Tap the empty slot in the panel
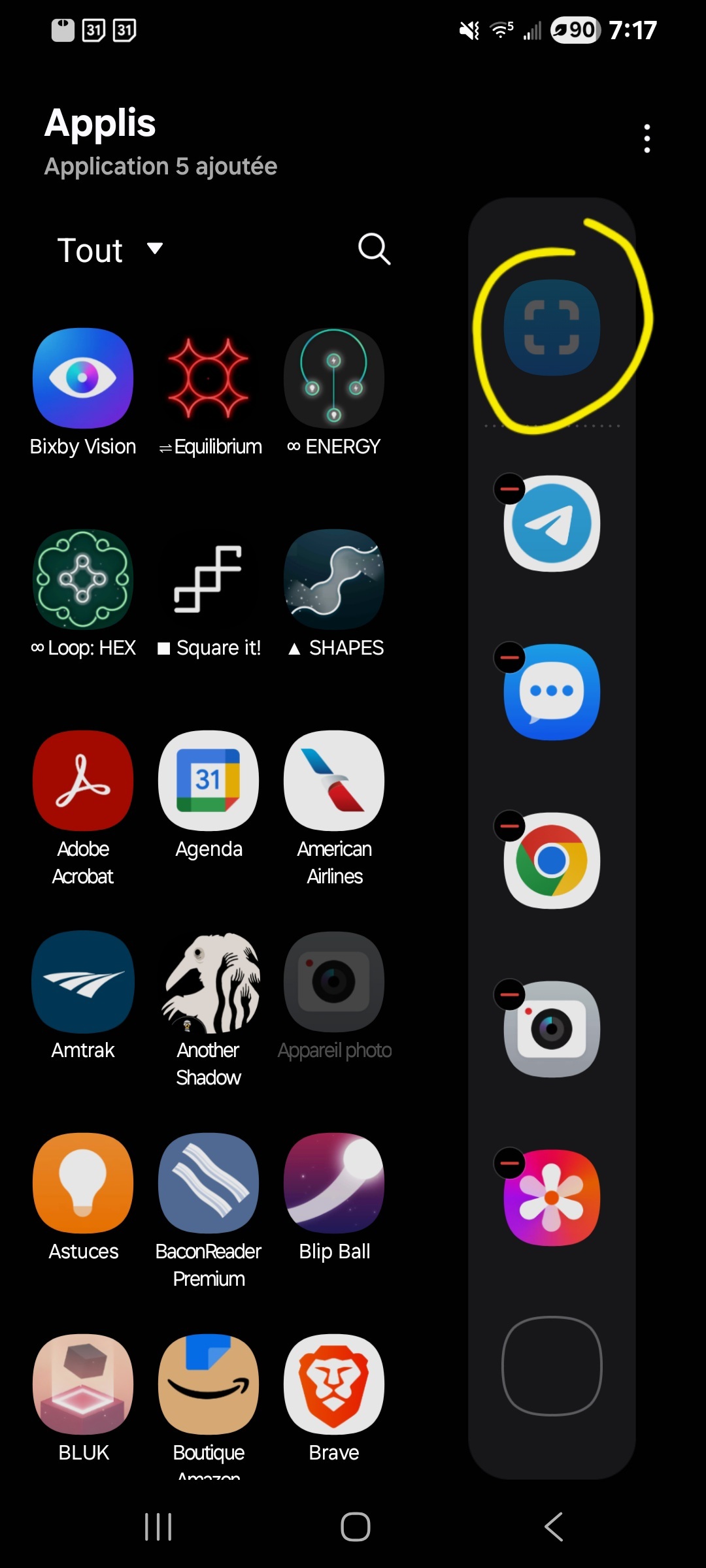706x1568 pixels. click(x=552, y=1366)
